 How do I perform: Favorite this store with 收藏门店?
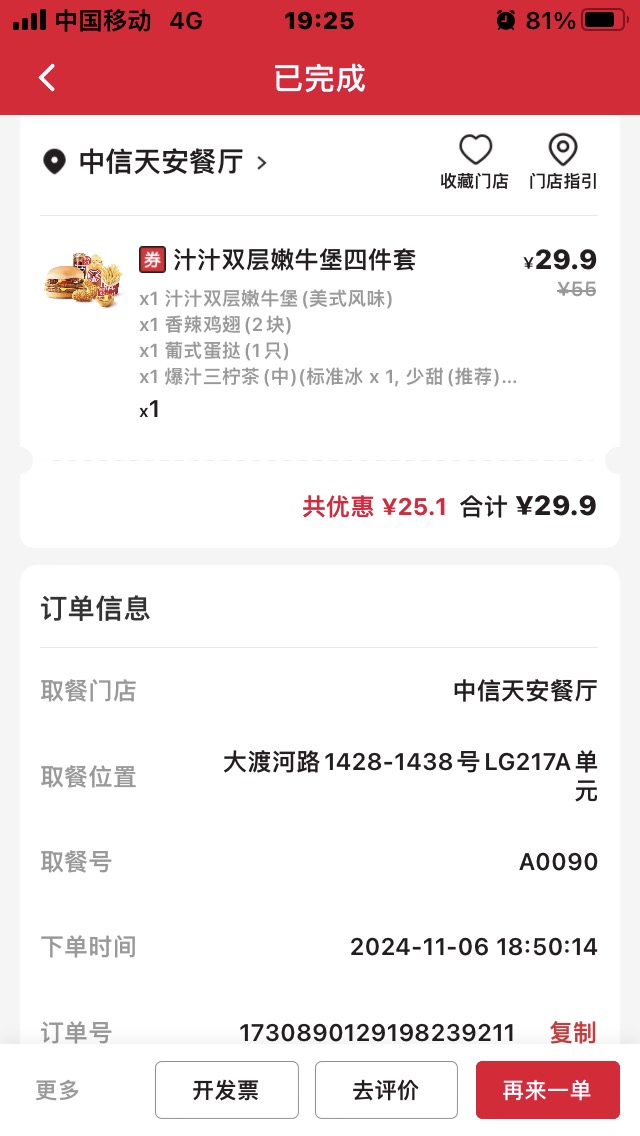click(x=475, y=162)
